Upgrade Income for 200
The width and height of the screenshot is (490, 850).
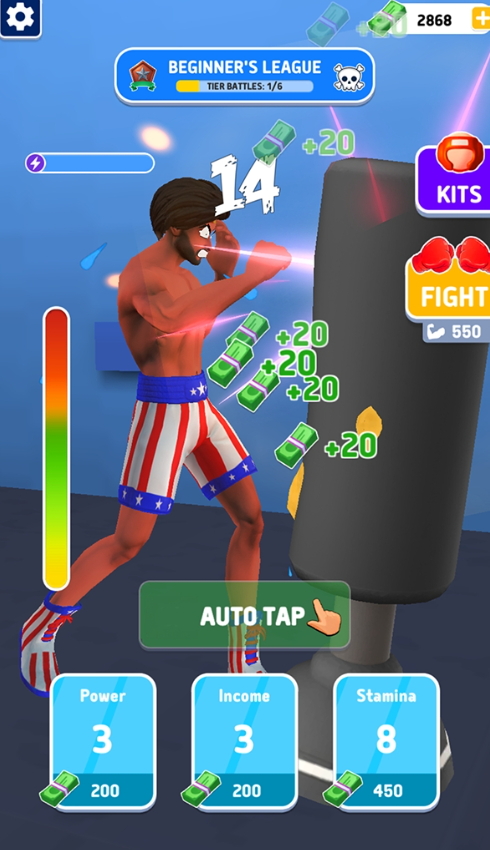pyautogui.click(x=244, y=742)
